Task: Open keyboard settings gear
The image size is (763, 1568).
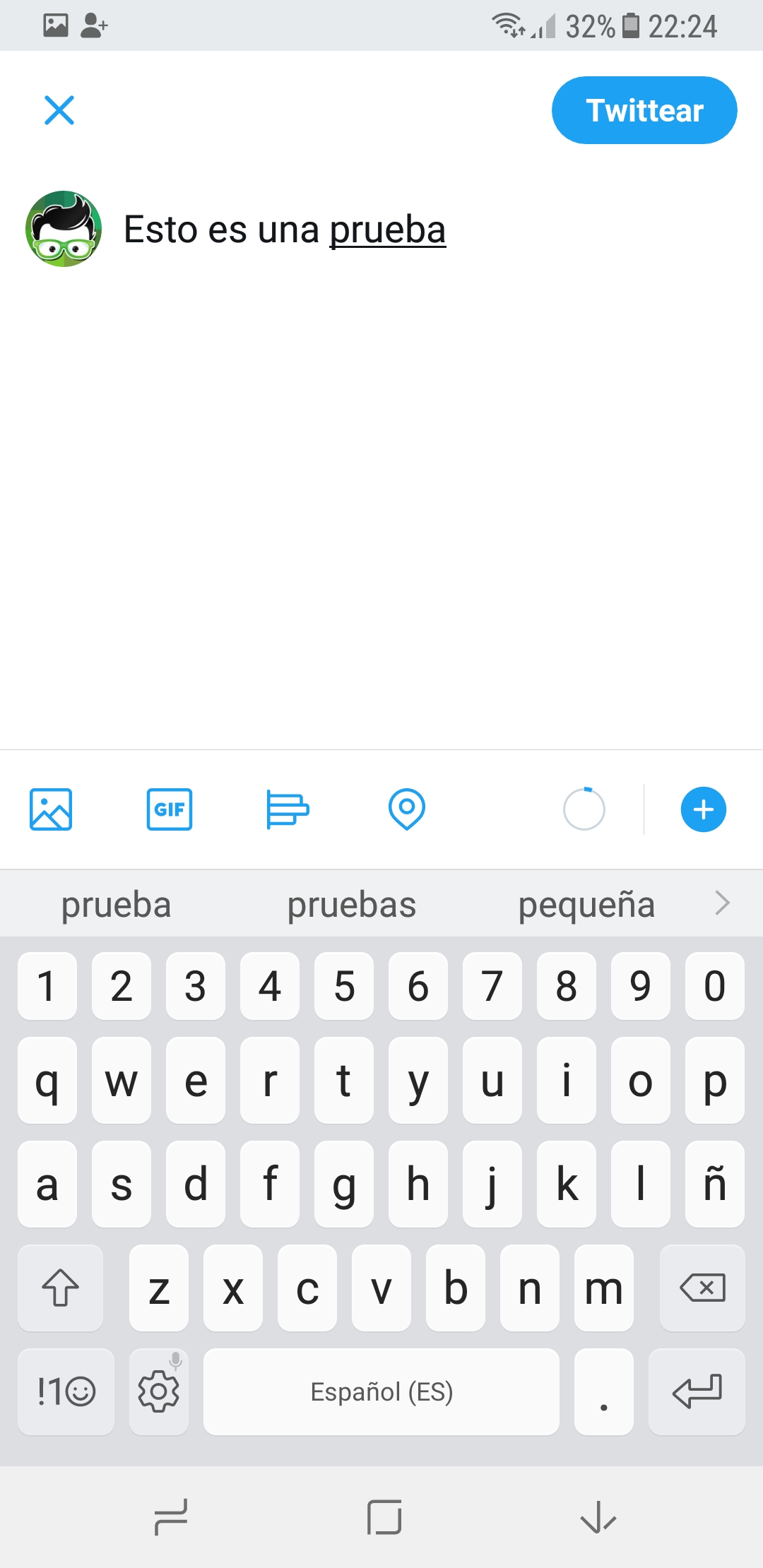Action: point(159,1391)
